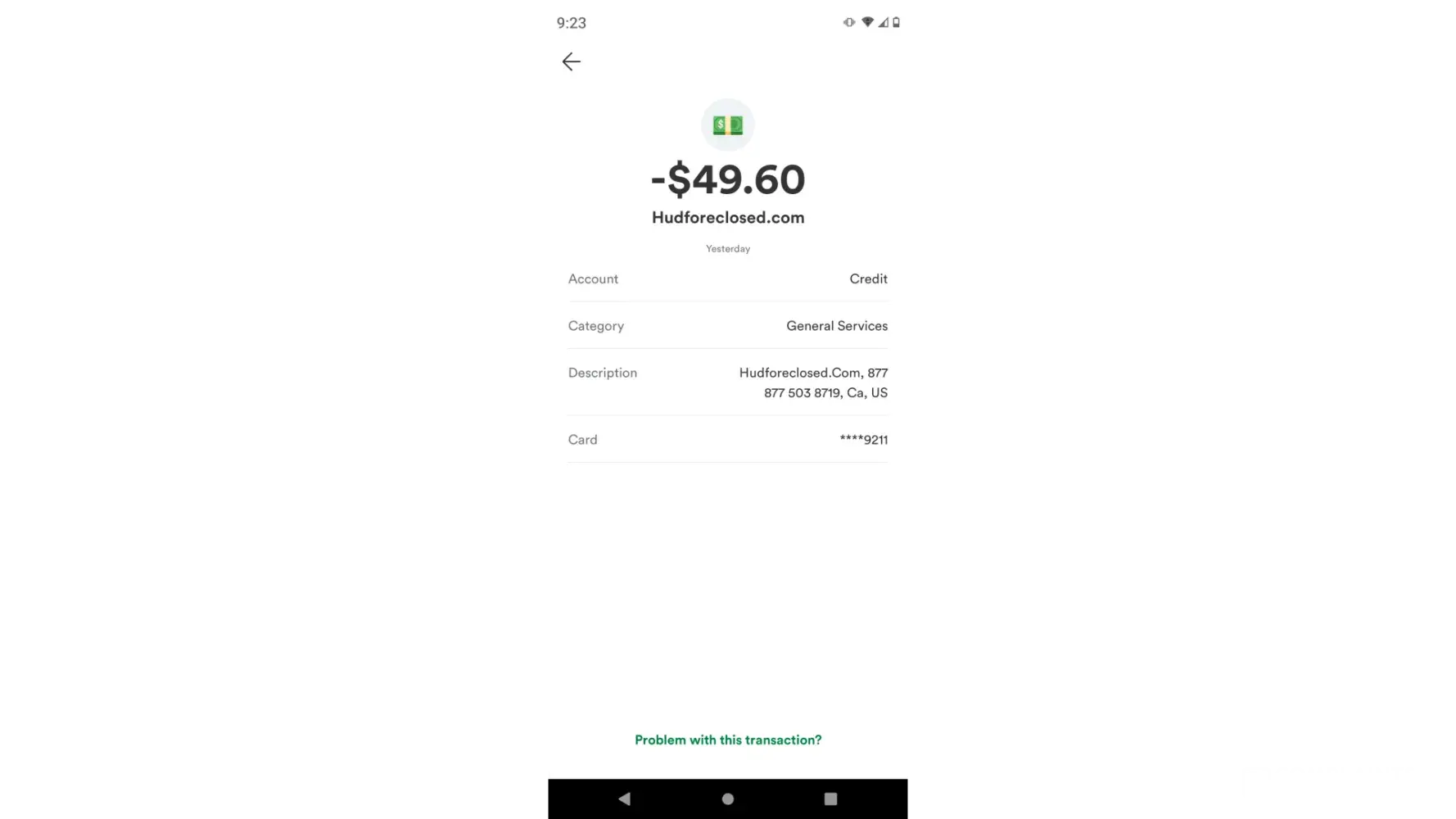Viewport: 1456px width, 819px height.
Task: Open the recent apps view
Action: 830,799
